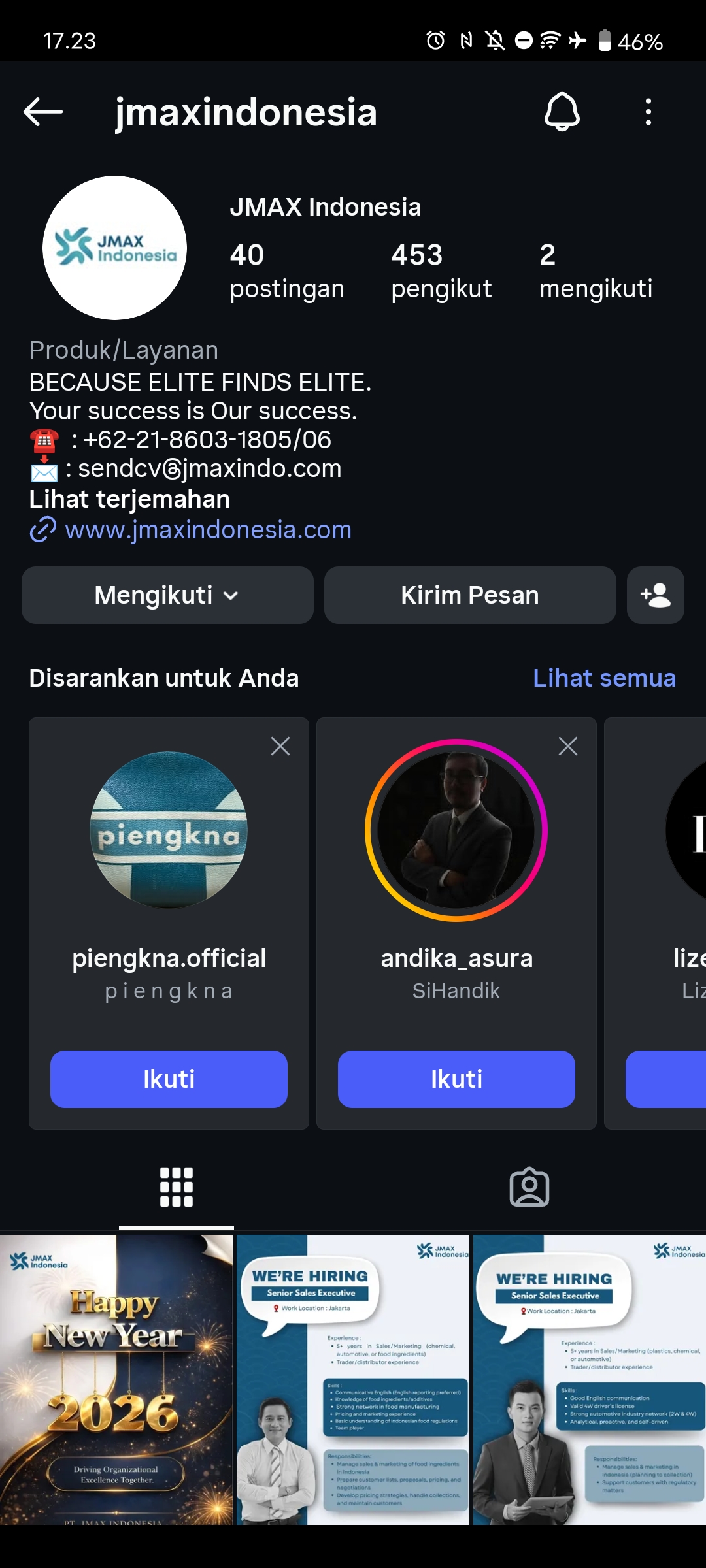Viewport: 706px width, 1568px height.
Task: View andika_asura's story picture
Action: coord(456,830)
